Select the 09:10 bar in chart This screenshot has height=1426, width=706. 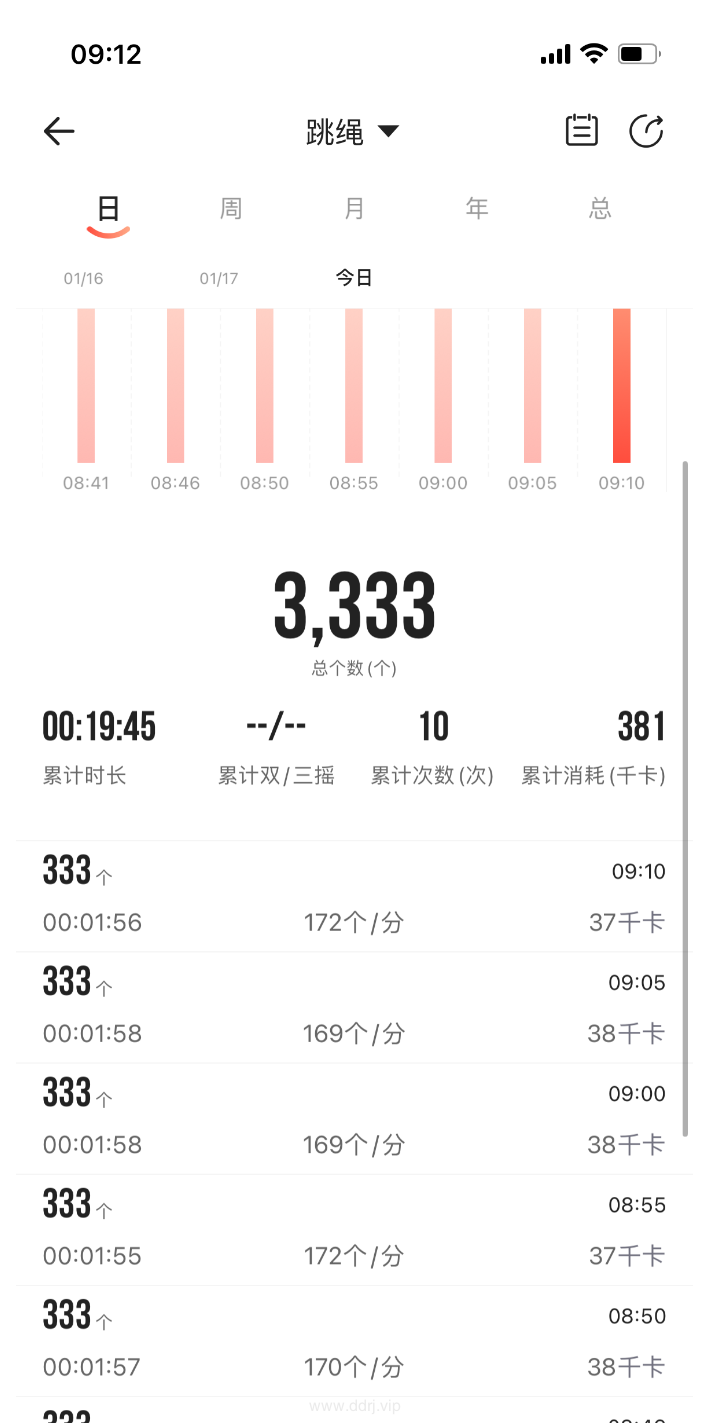coord(622,386)
